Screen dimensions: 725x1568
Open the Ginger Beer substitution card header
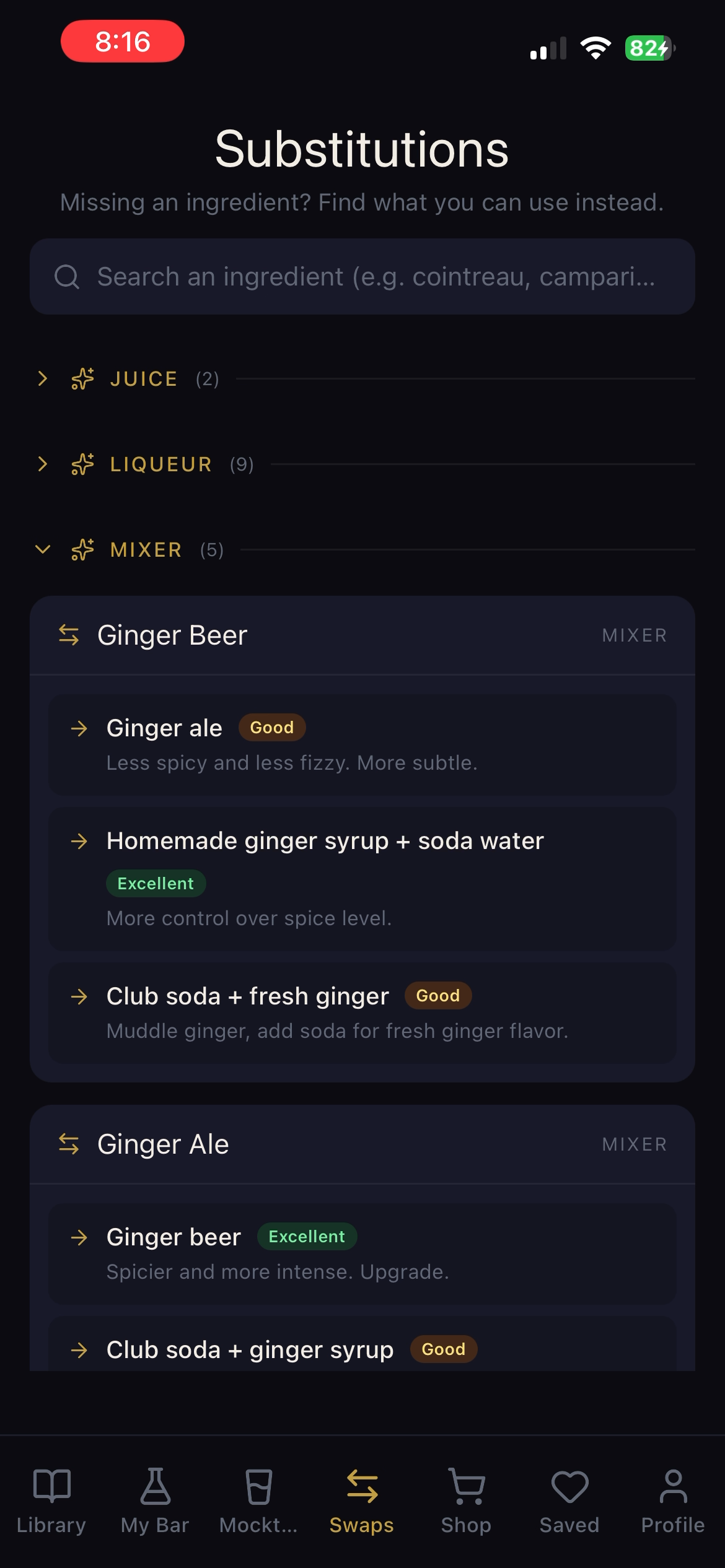tap(362, 636)
